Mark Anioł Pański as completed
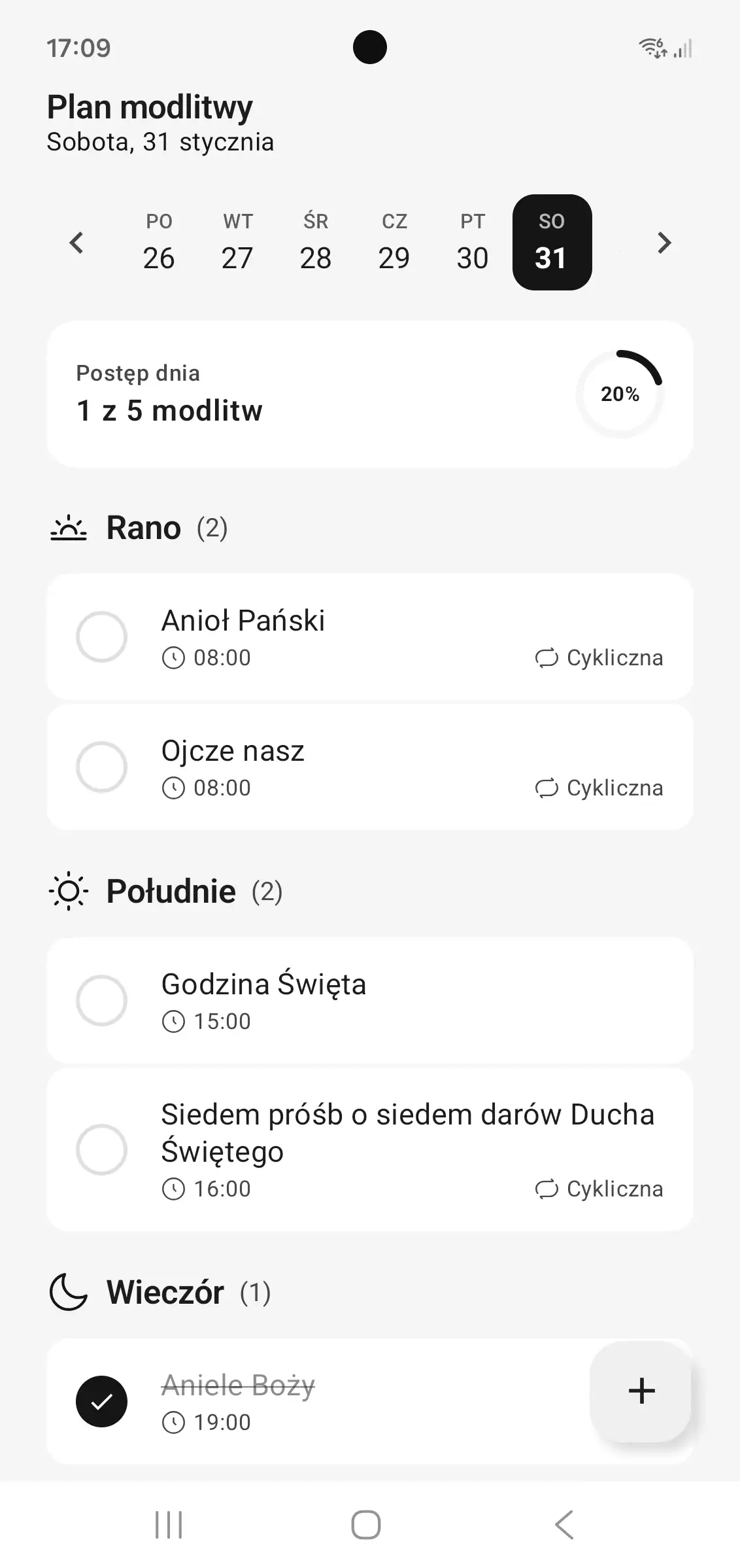The width and height of the screenshot is (740, 1568). coord(102,636)
